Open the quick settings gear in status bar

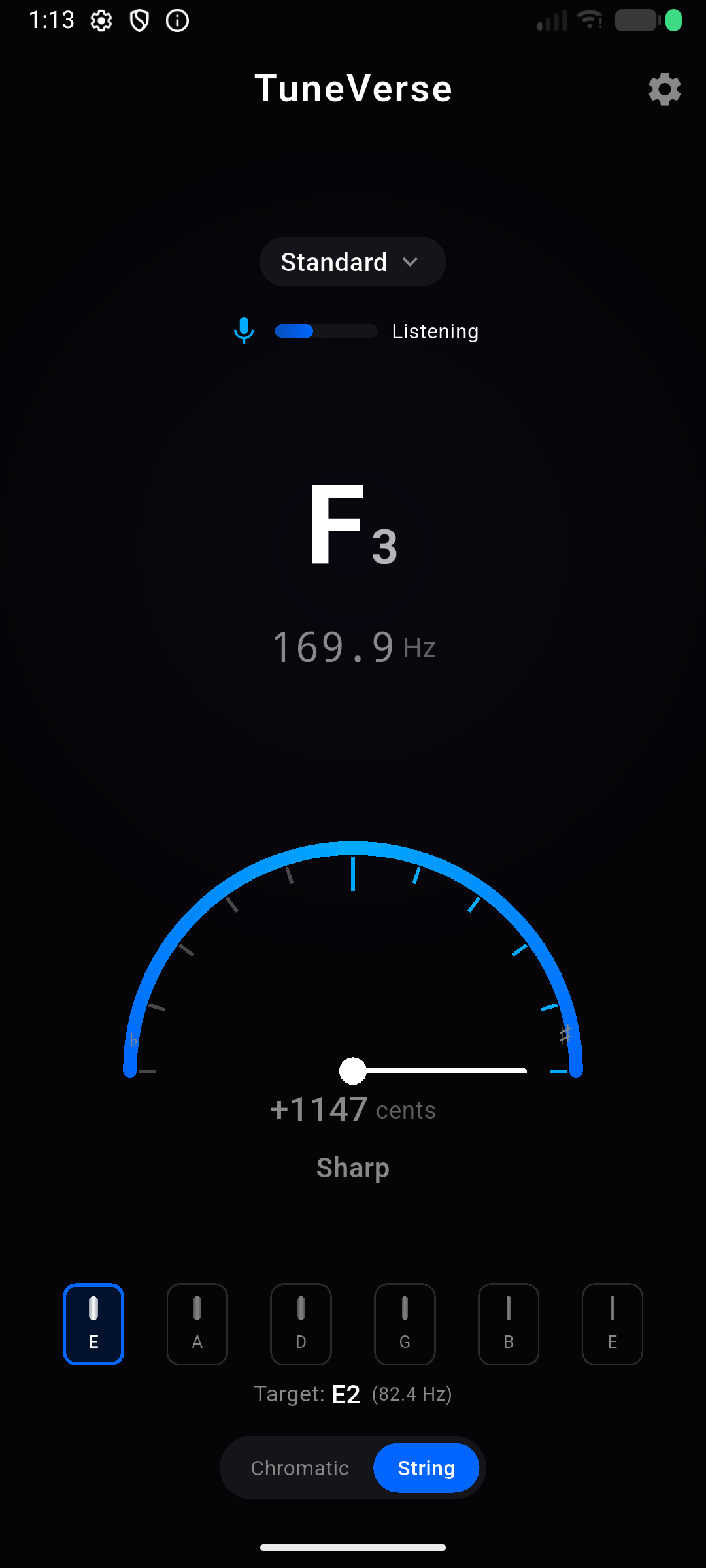point(101,20)
